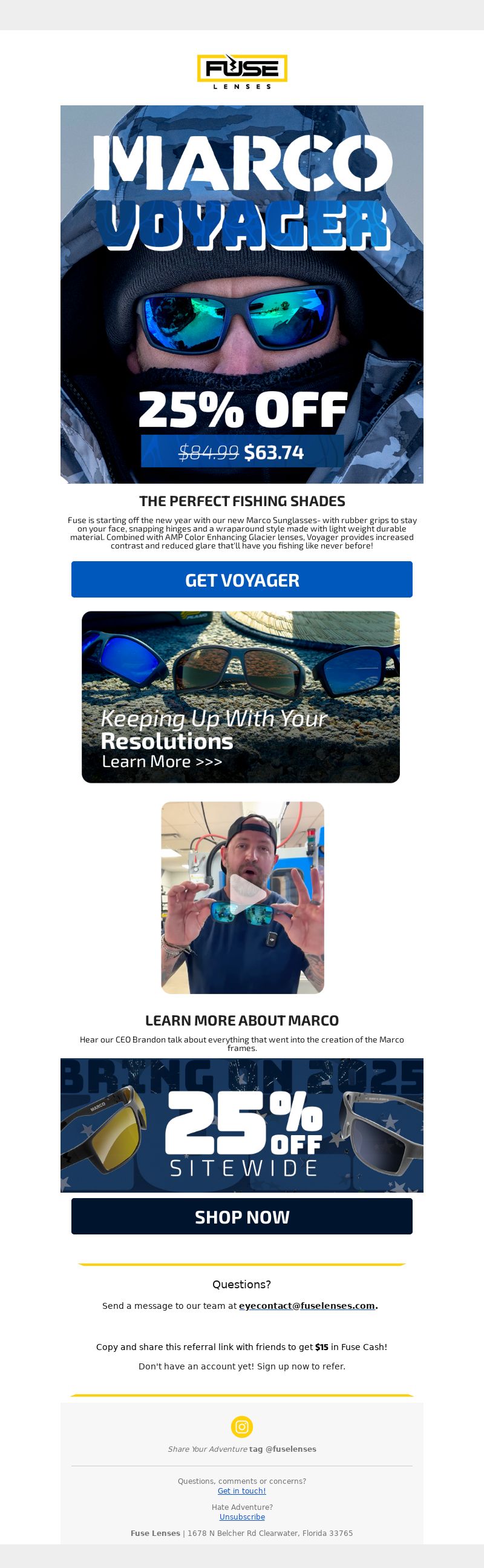Email eyecontact@fuselenses.com

click(307, 1305)
